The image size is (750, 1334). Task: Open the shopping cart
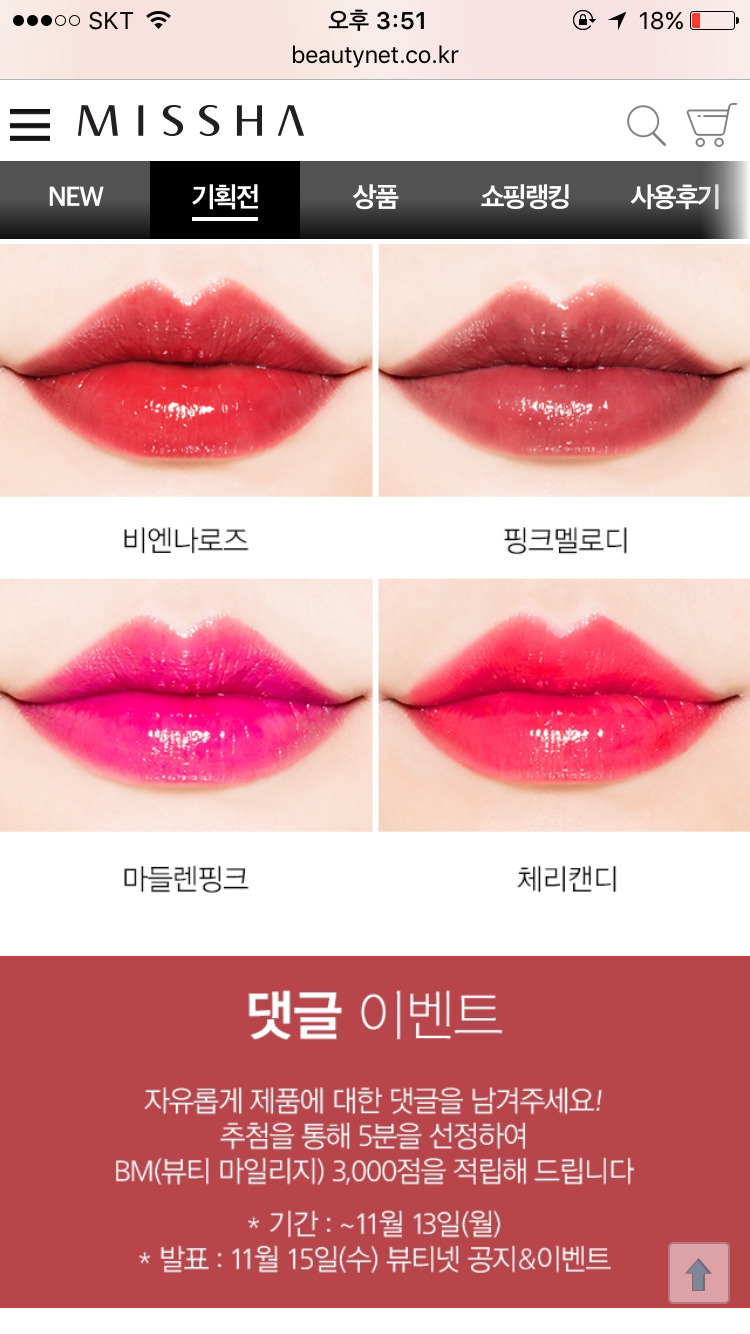710,125
